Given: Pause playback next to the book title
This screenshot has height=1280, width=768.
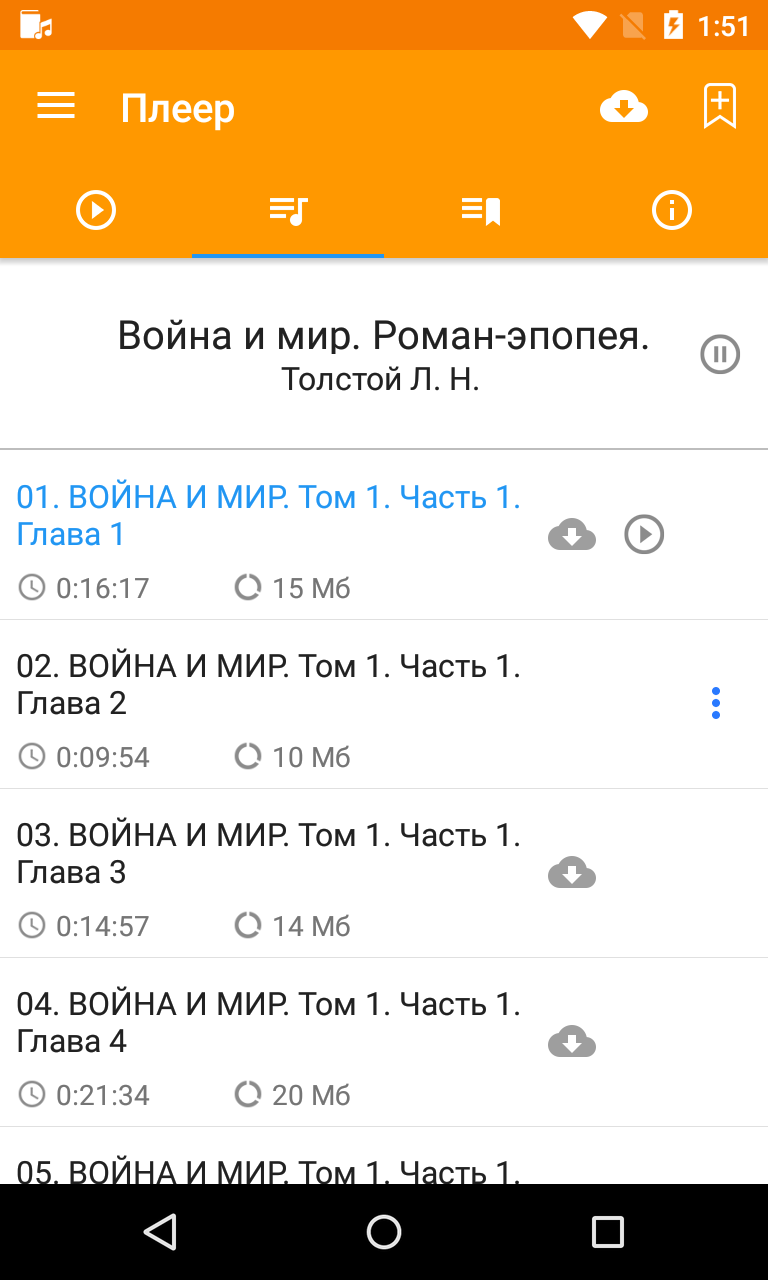Looking at the screenshot, I should point(720,354).
